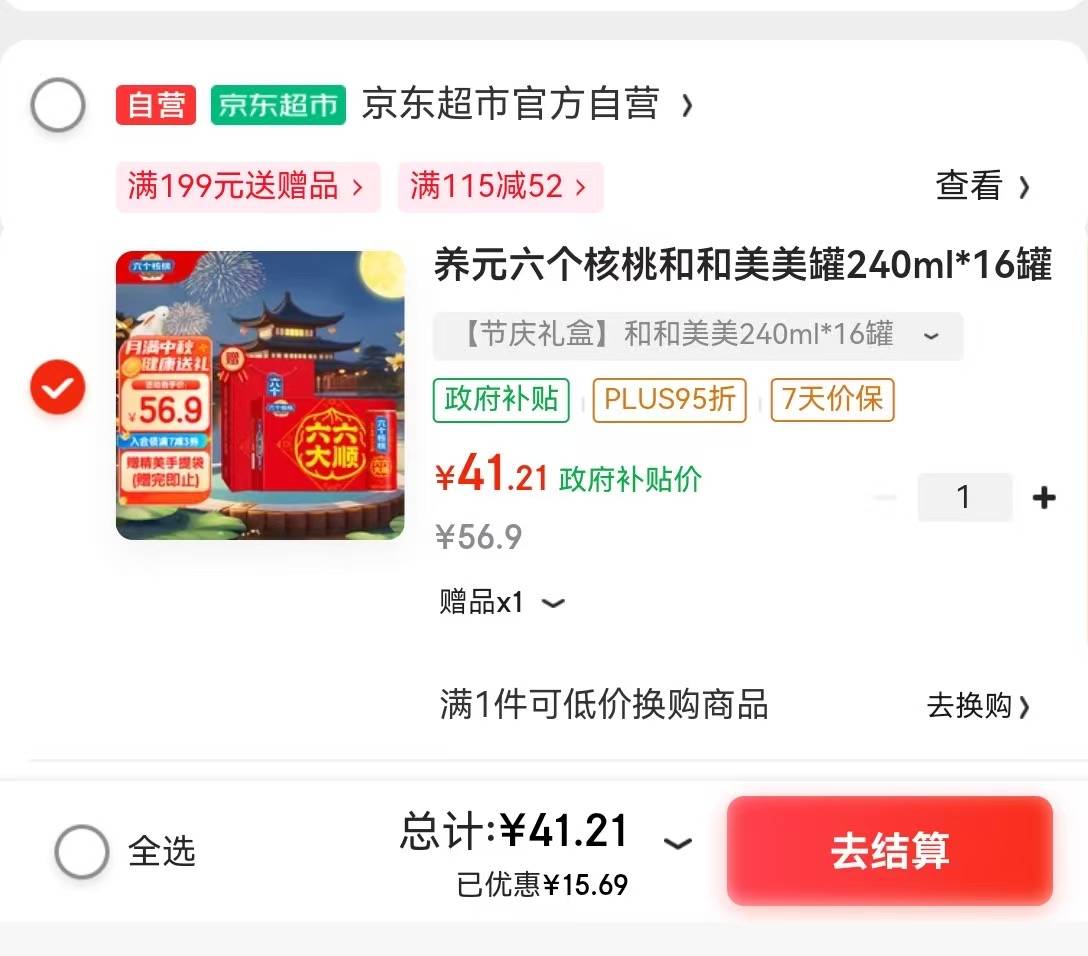This screenshot has width=1088, height=956.
Task: Open the 六个核桃 product image
Action: [x=260, y=395]
